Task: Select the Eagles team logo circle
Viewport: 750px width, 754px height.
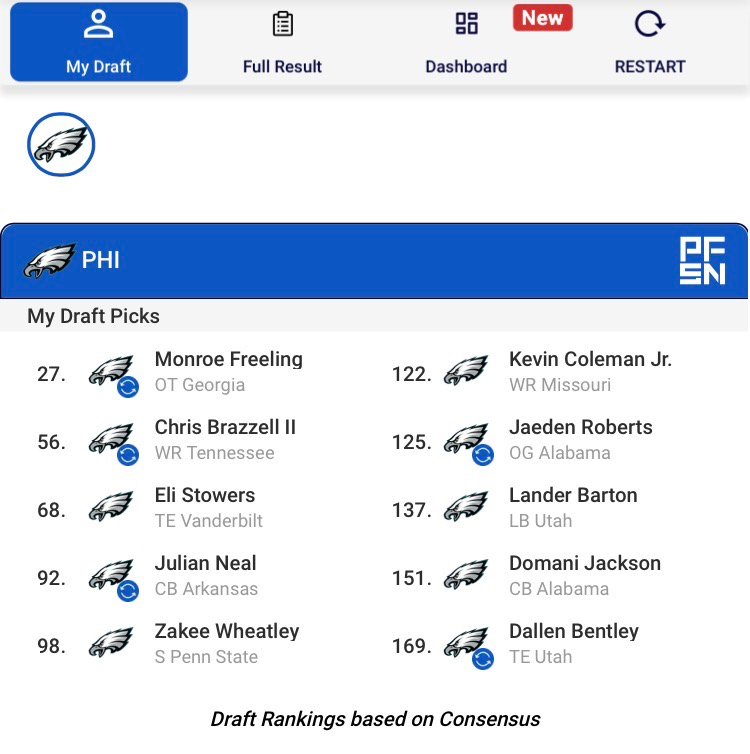Action: coord(61,145)
